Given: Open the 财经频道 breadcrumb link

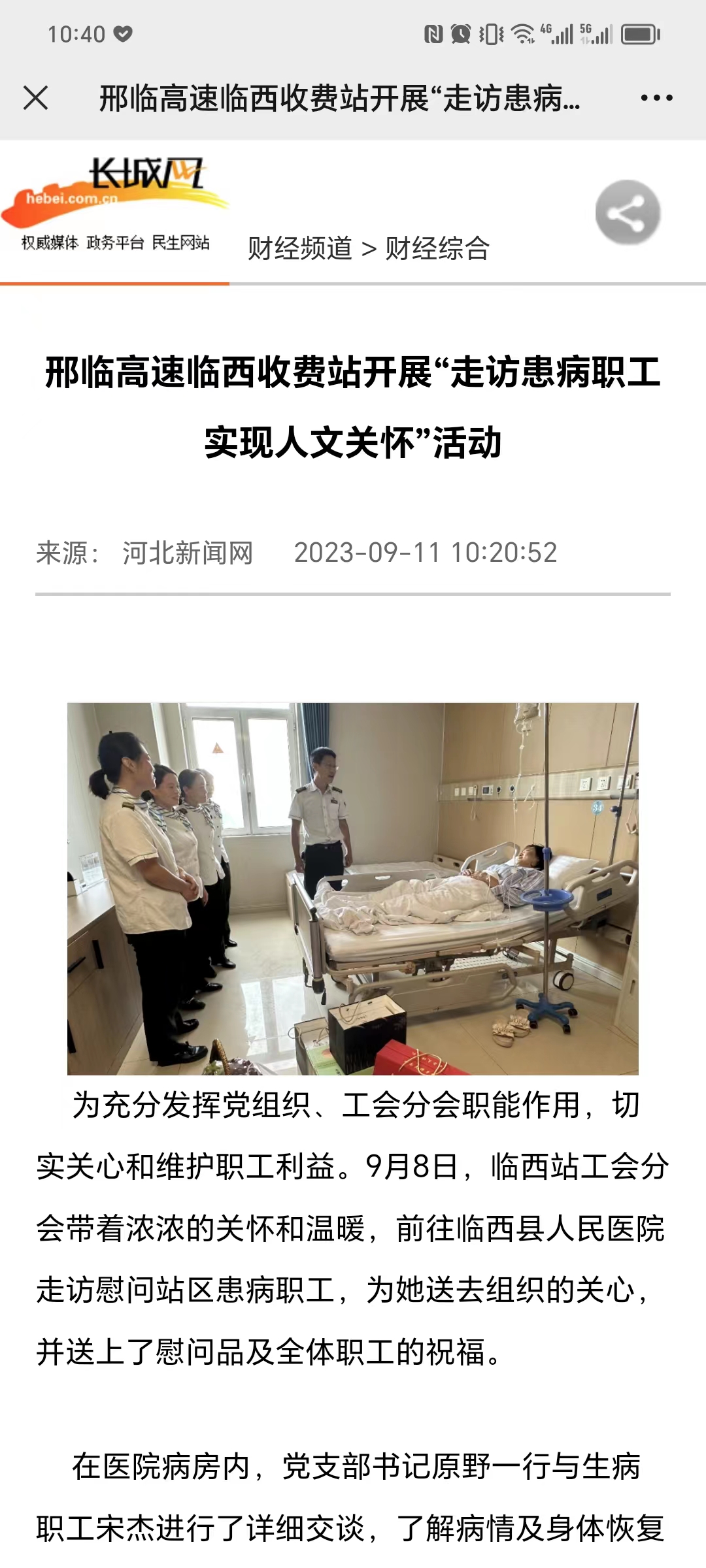Looking at the screenshot, I should coord(300,249).
